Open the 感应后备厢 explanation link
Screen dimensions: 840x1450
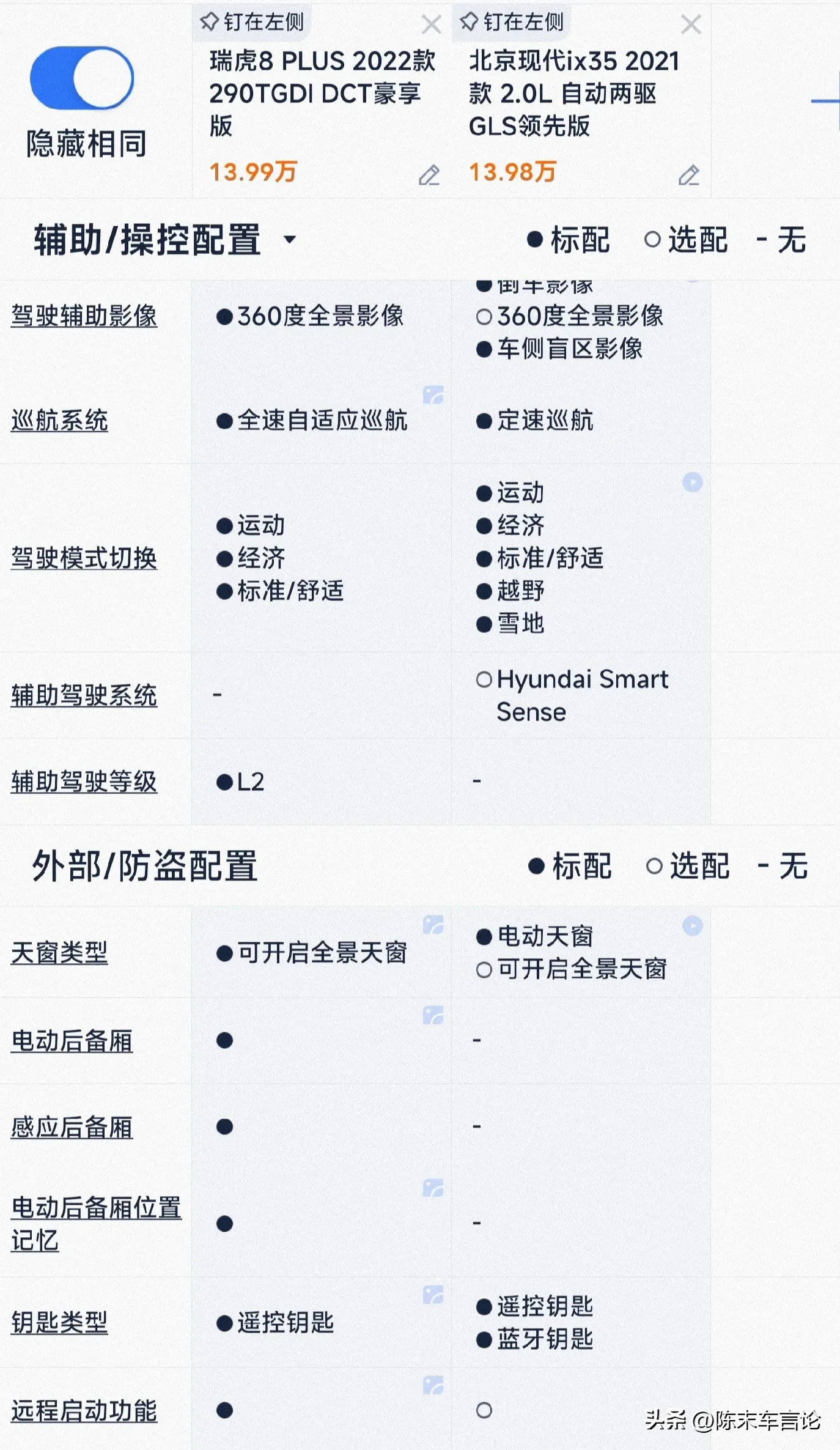click(x=72, y=1127)
